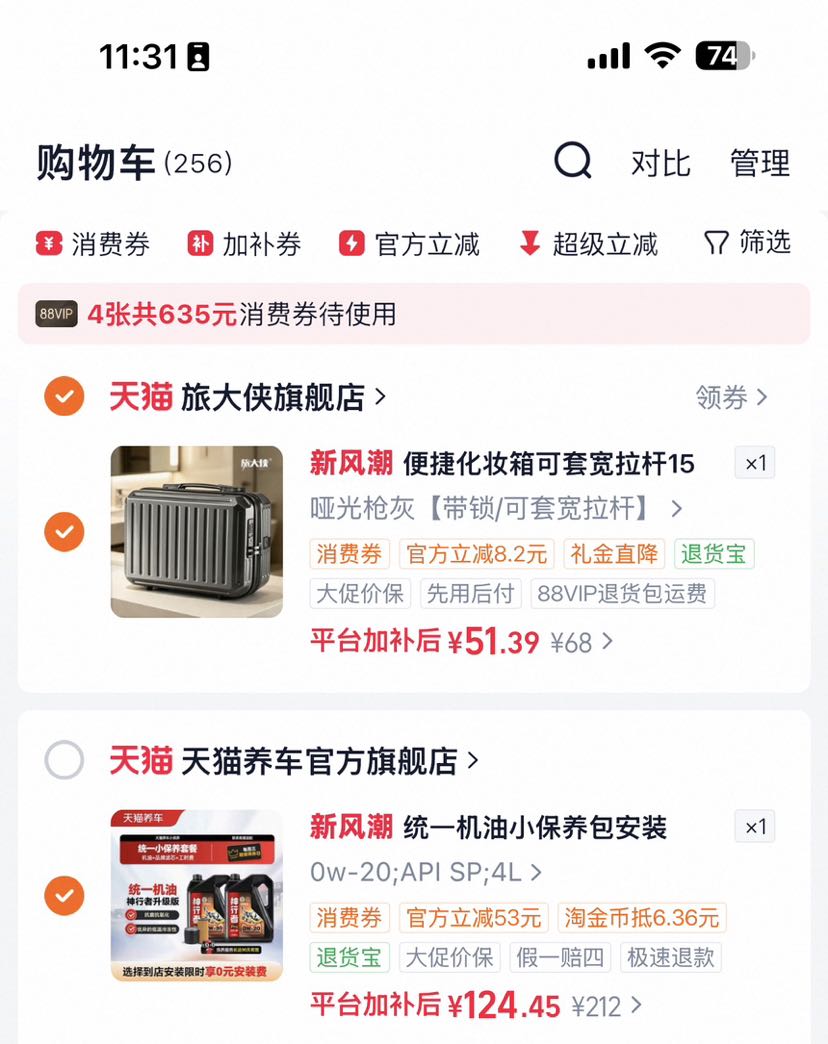This screenshot has height=1044, width=828.
Task: Filter by 超级立减
Action: coord(588,244)
